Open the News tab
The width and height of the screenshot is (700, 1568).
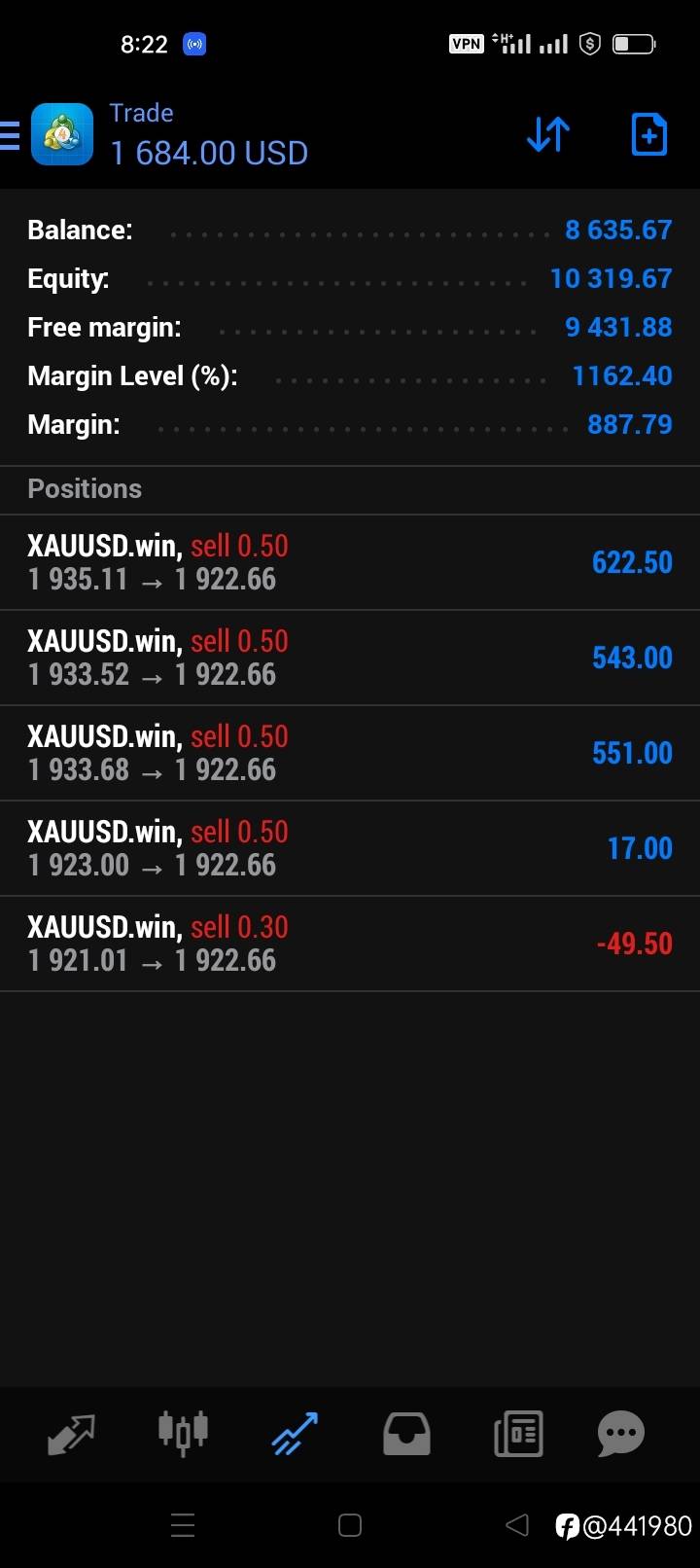click(x=518, y=1434)
